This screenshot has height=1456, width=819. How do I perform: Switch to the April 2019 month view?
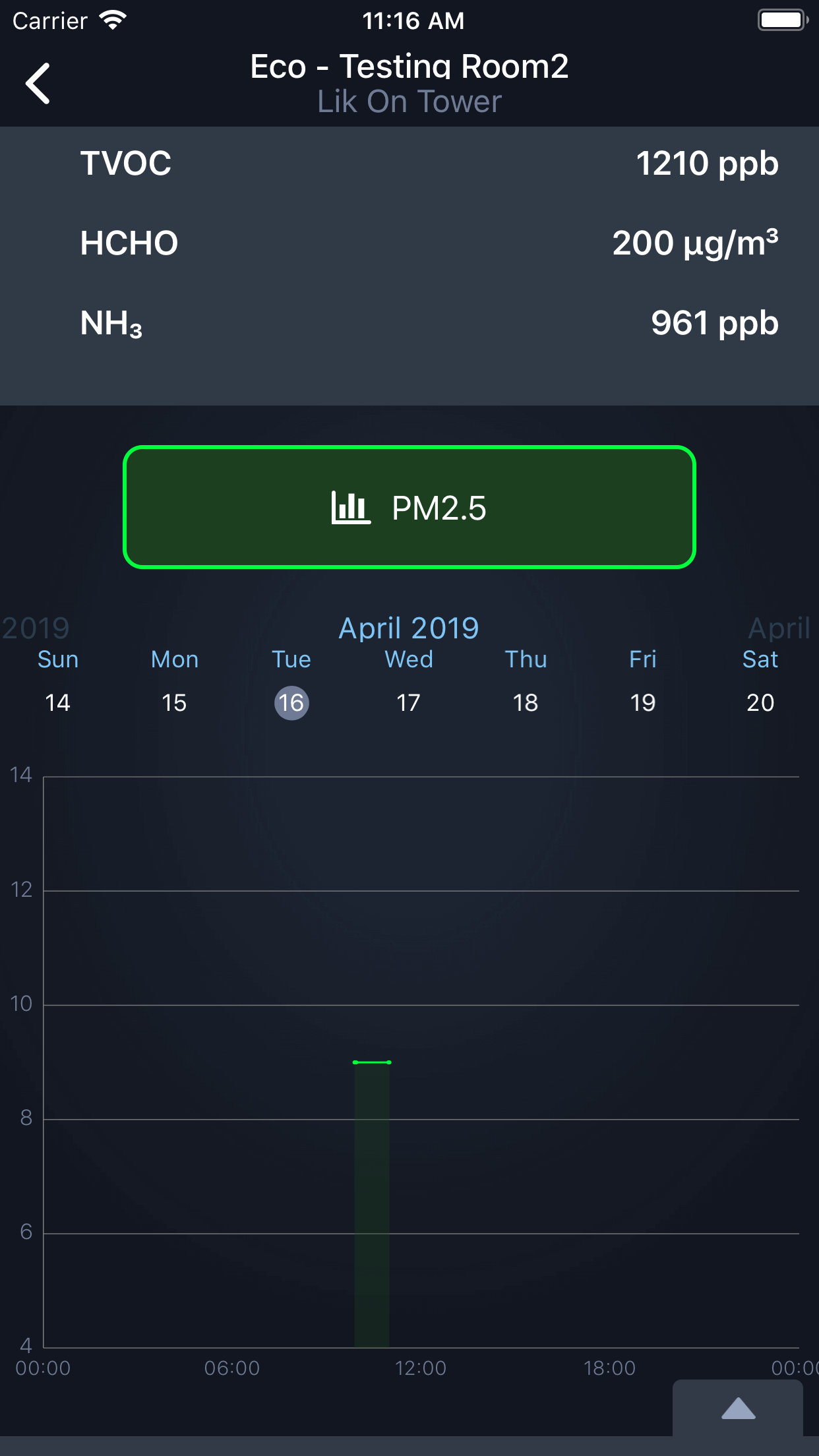click(x=408, y=627)
